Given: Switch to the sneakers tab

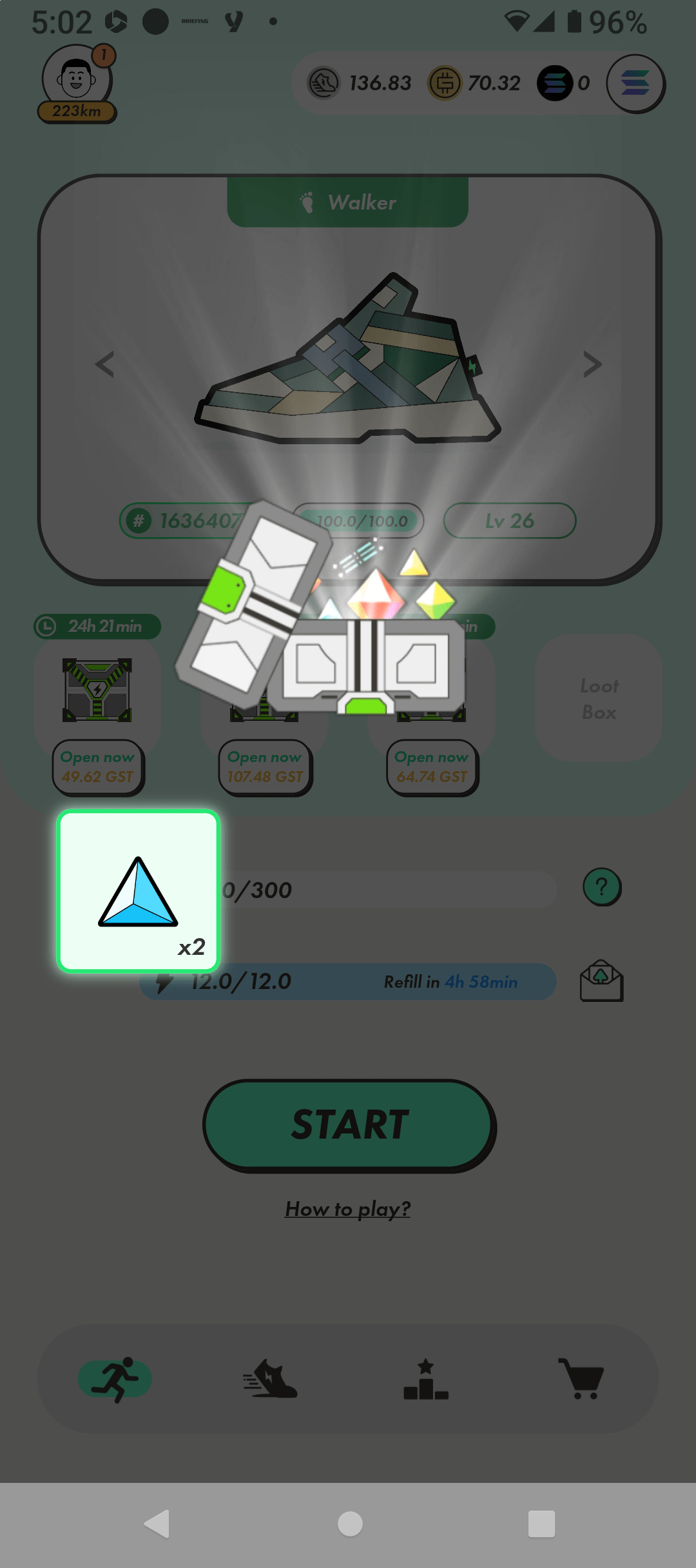Looking at the screenshot, I should click(x=270, y=1379).
